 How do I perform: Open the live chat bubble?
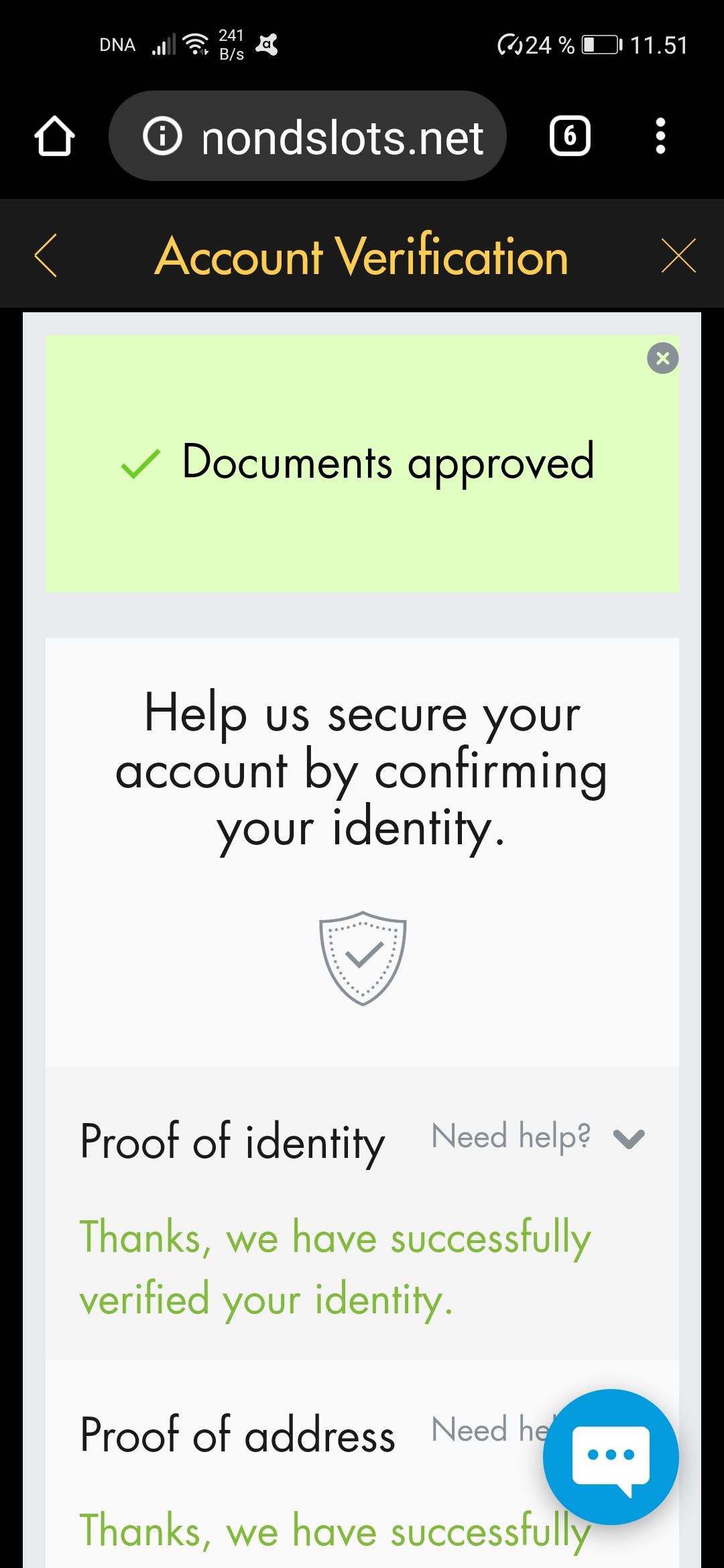pyautogui.click(x=610, y=1456)
